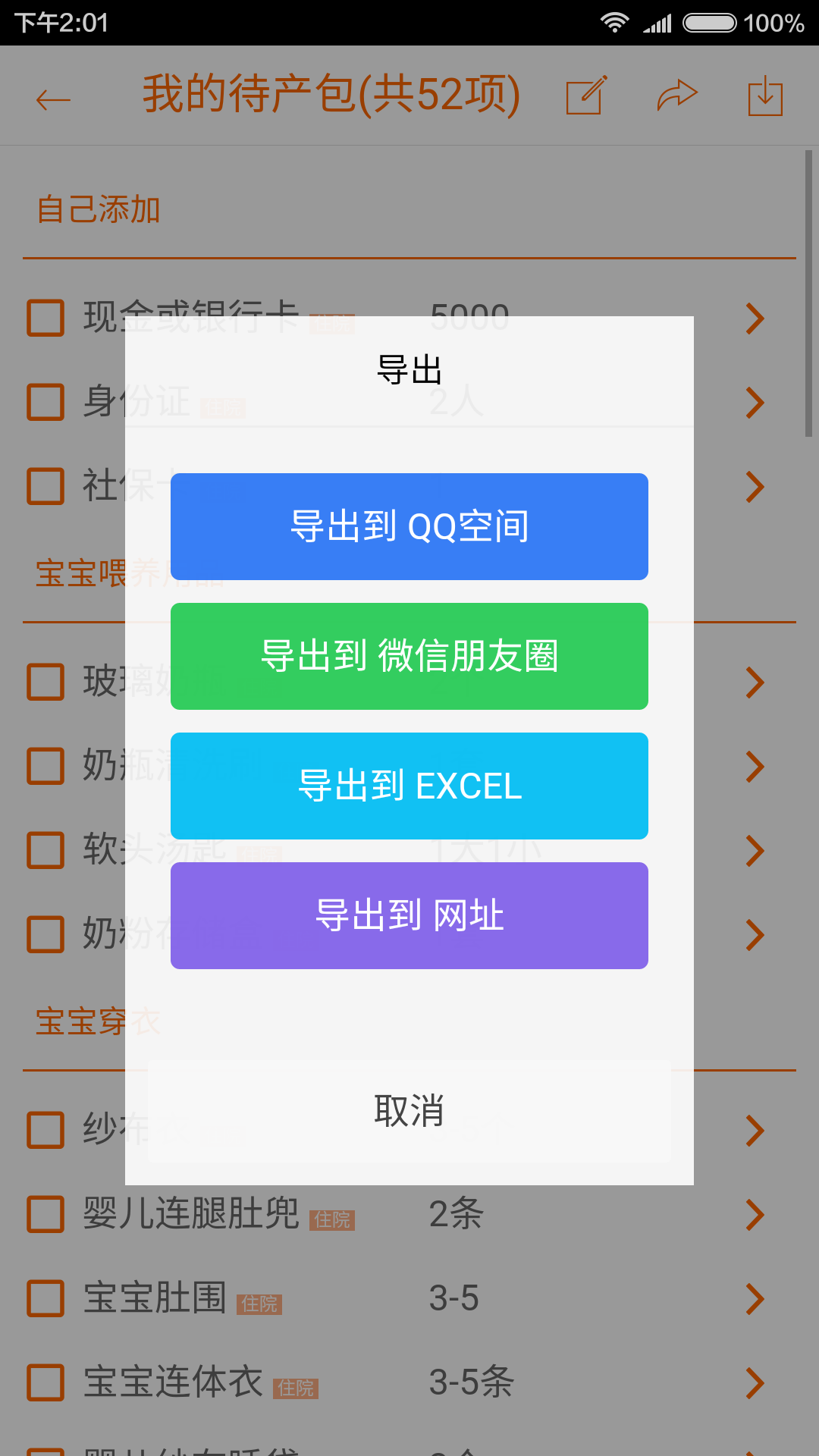Tap the Wi-Fi status icon
Screen dimensions: 819x1456
pos(614,24)
